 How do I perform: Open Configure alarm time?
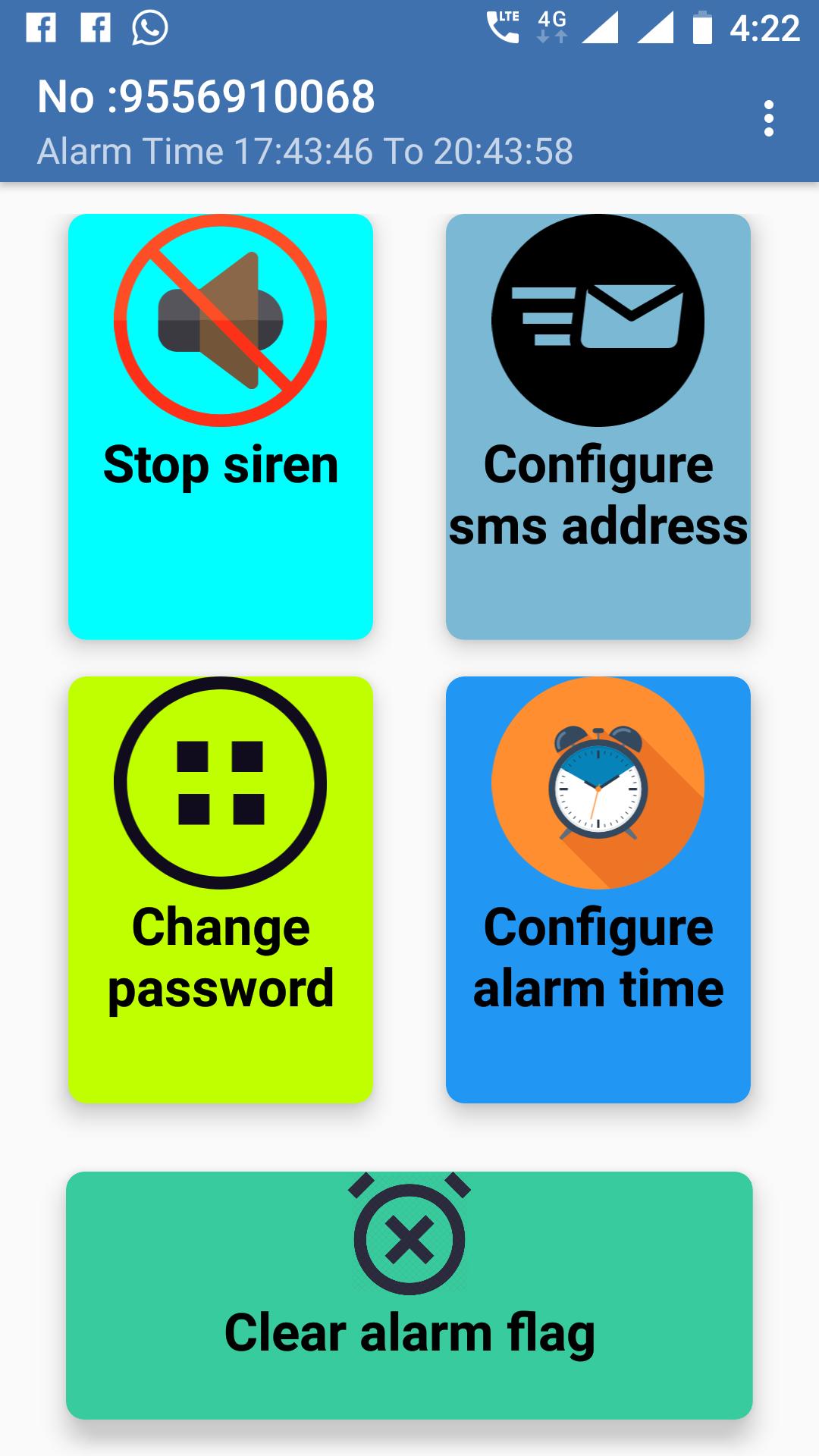click(598, 889)
